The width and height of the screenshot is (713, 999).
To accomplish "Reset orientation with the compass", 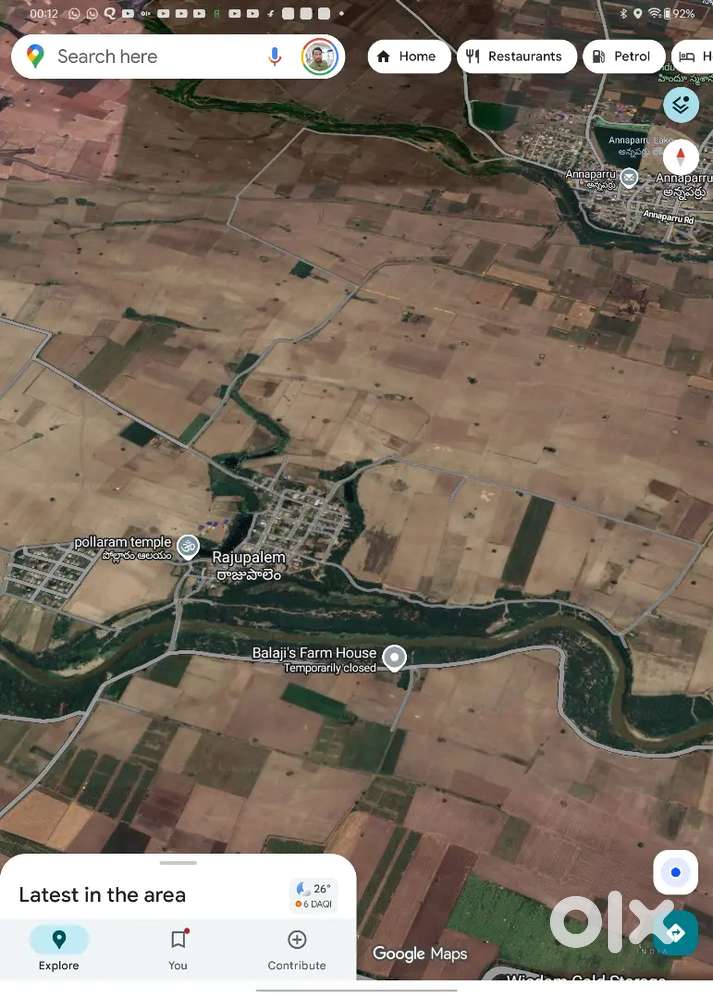I will pyautogui.click(x=681, y=157).
